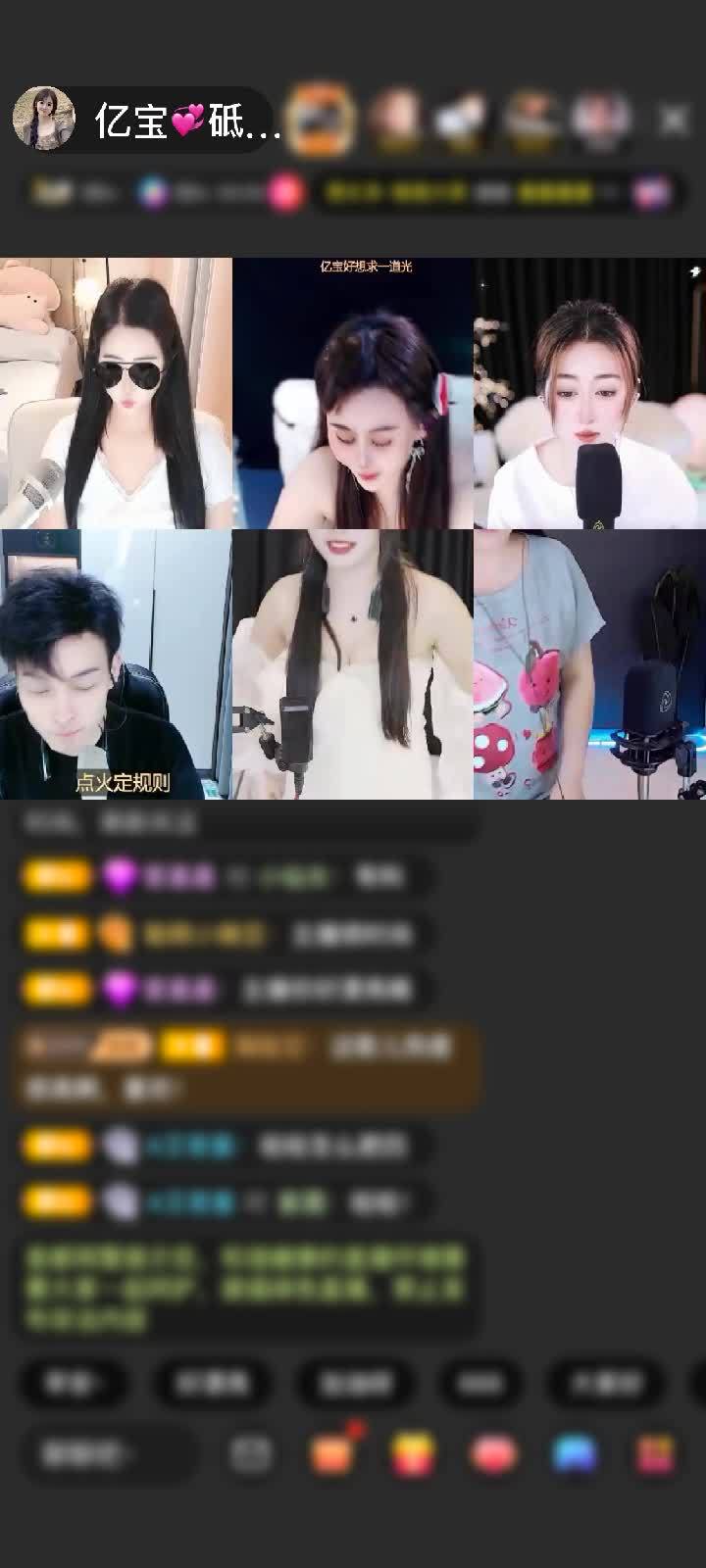Screen dimensions: 706x1568
Task: Close the live stream room
Action: (x=673, y=120)
